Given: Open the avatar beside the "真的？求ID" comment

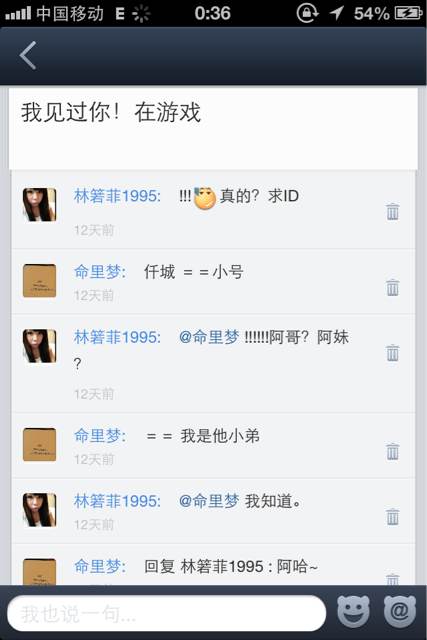Looking at the screenshot, I should (x=39, y=204).
